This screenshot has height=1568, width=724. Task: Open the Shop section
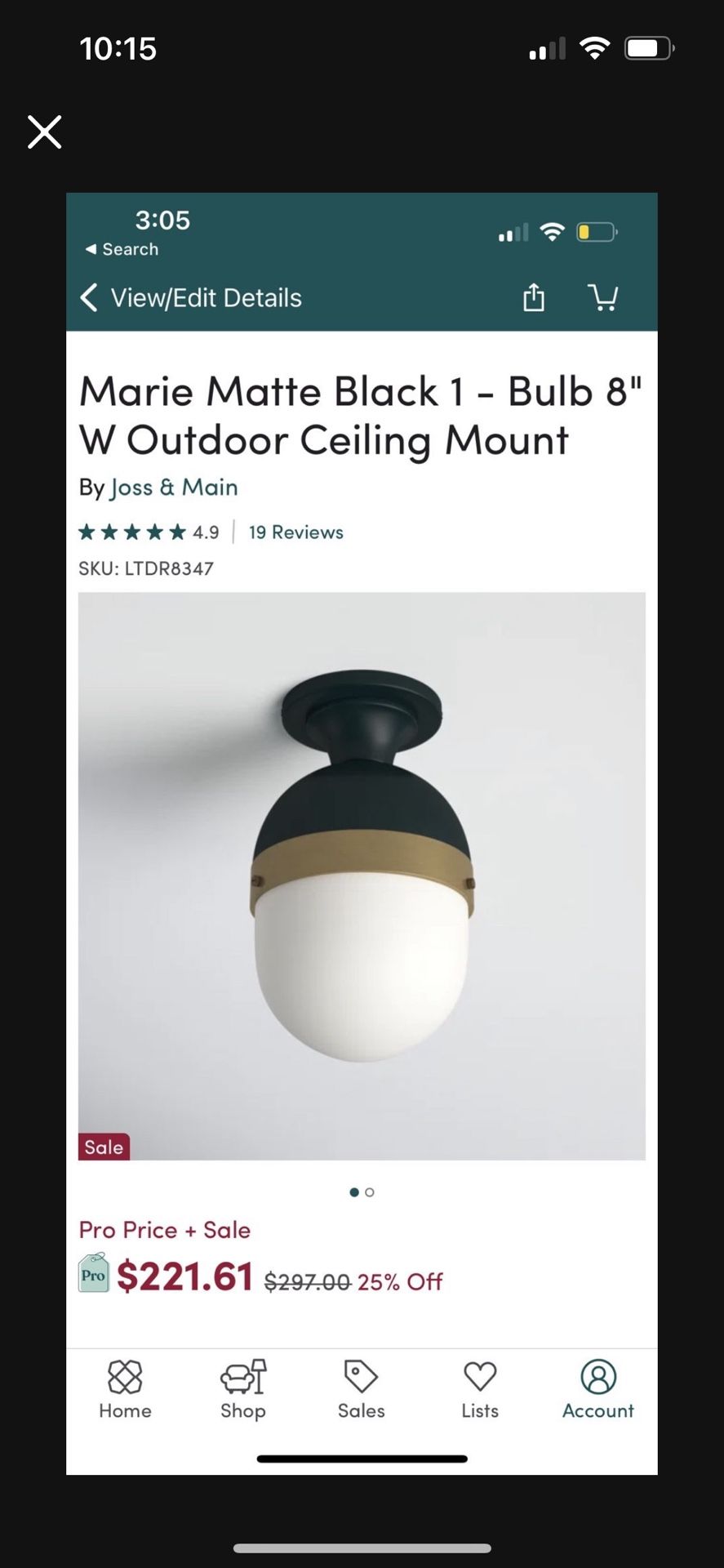pos(242,1376)
